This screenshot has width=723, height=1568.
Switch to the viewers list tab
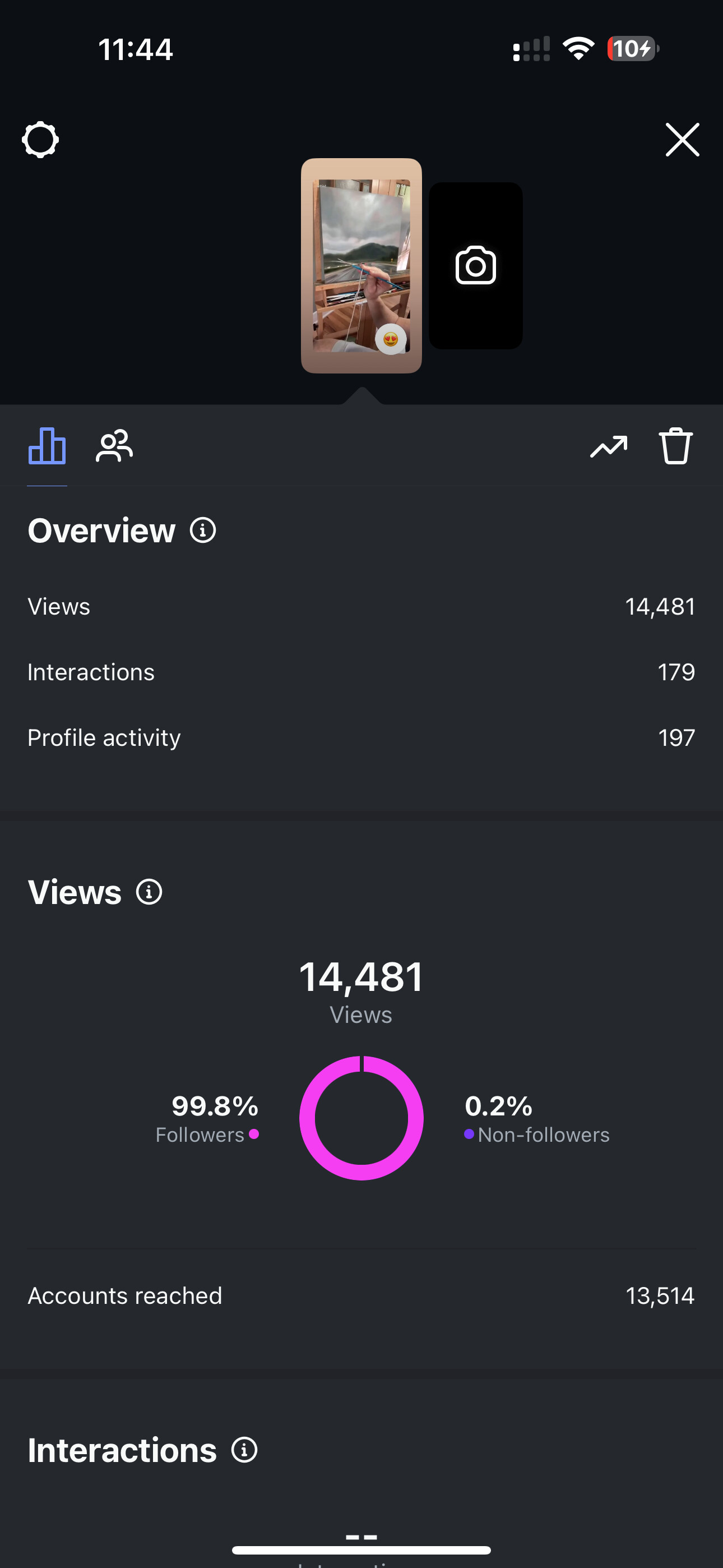[x=114, y=446]
